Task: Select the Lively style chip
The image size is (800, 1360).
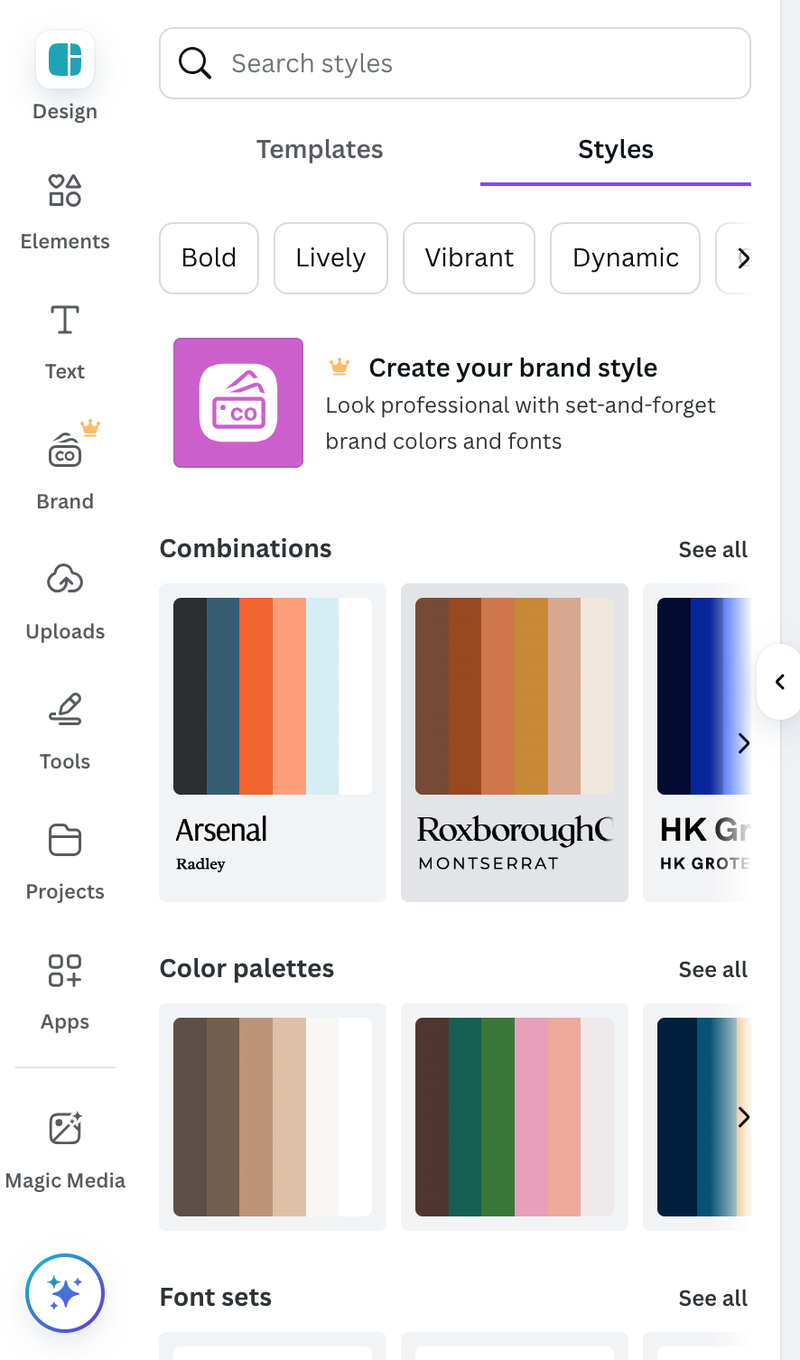Action: [x=330, y=258]
